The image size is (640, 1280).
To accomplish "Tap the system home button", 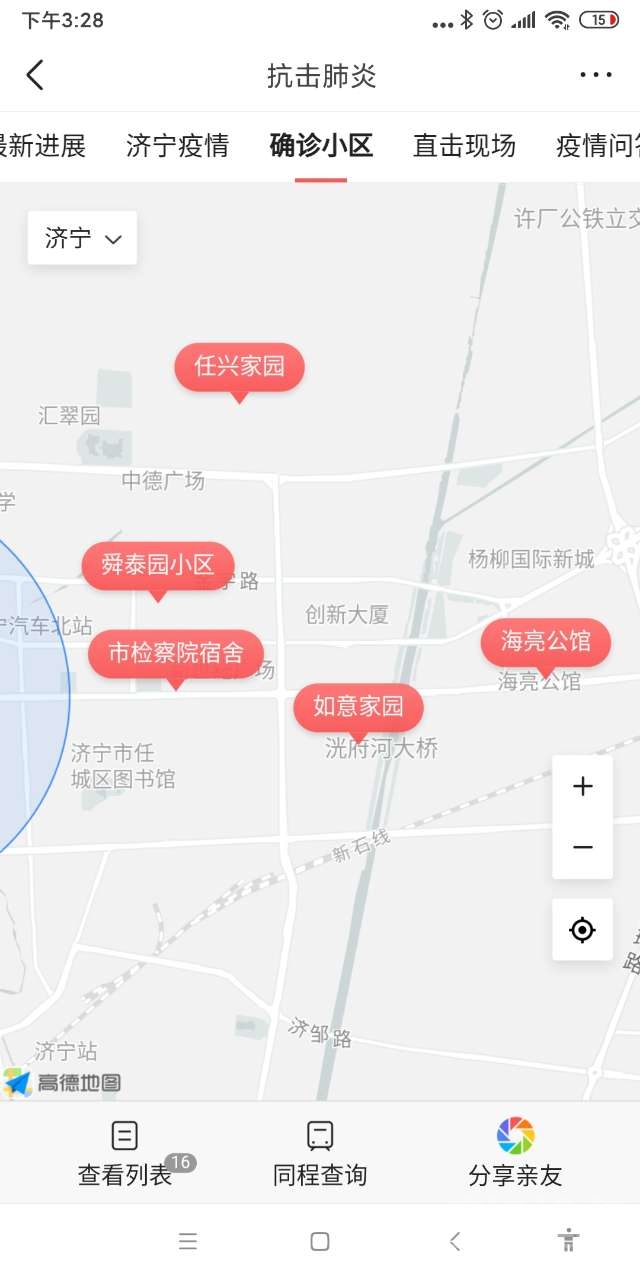I will [320, 1242].
